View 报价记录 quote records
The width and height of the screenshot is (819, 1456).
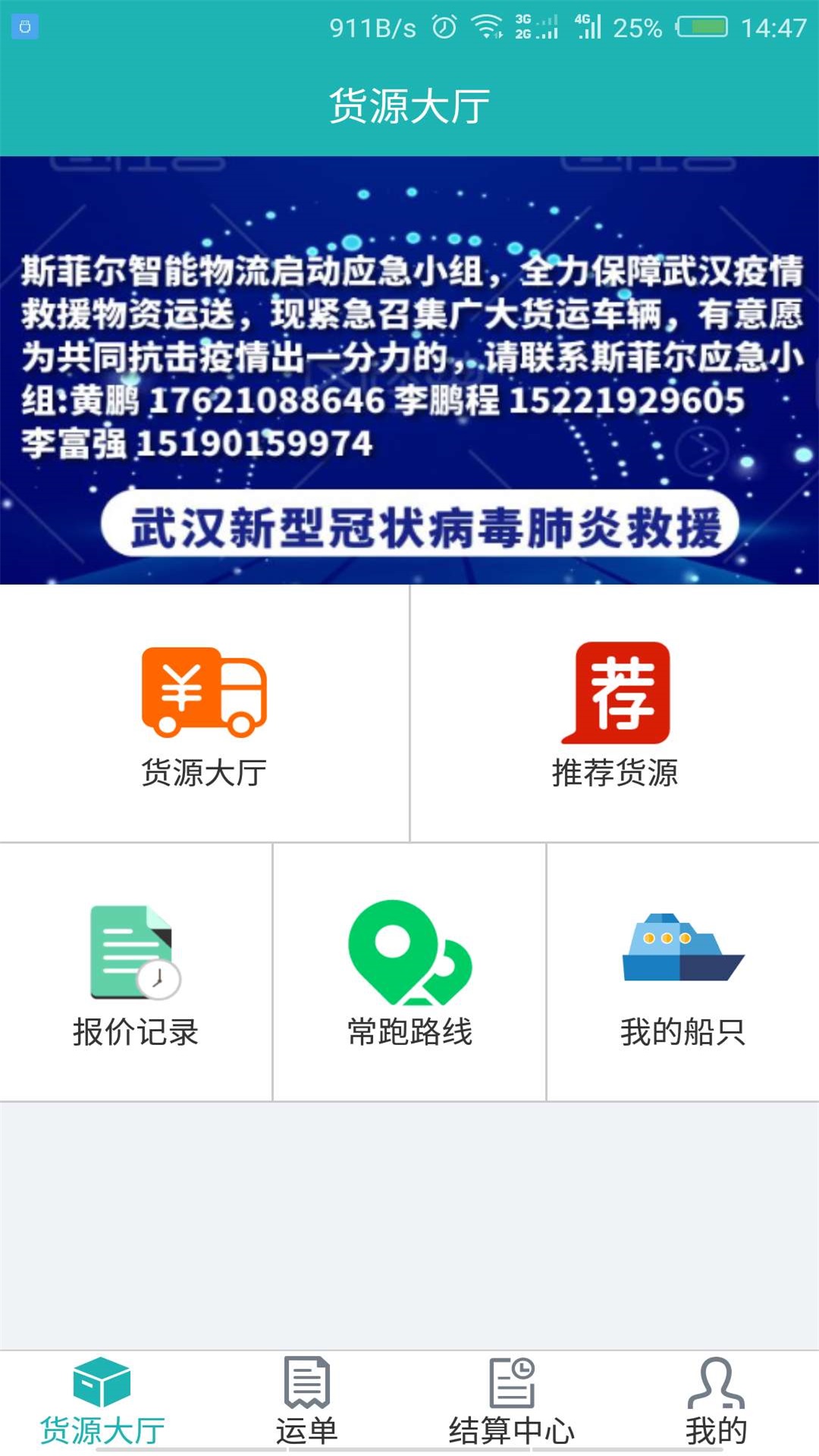tap(136, 974)
